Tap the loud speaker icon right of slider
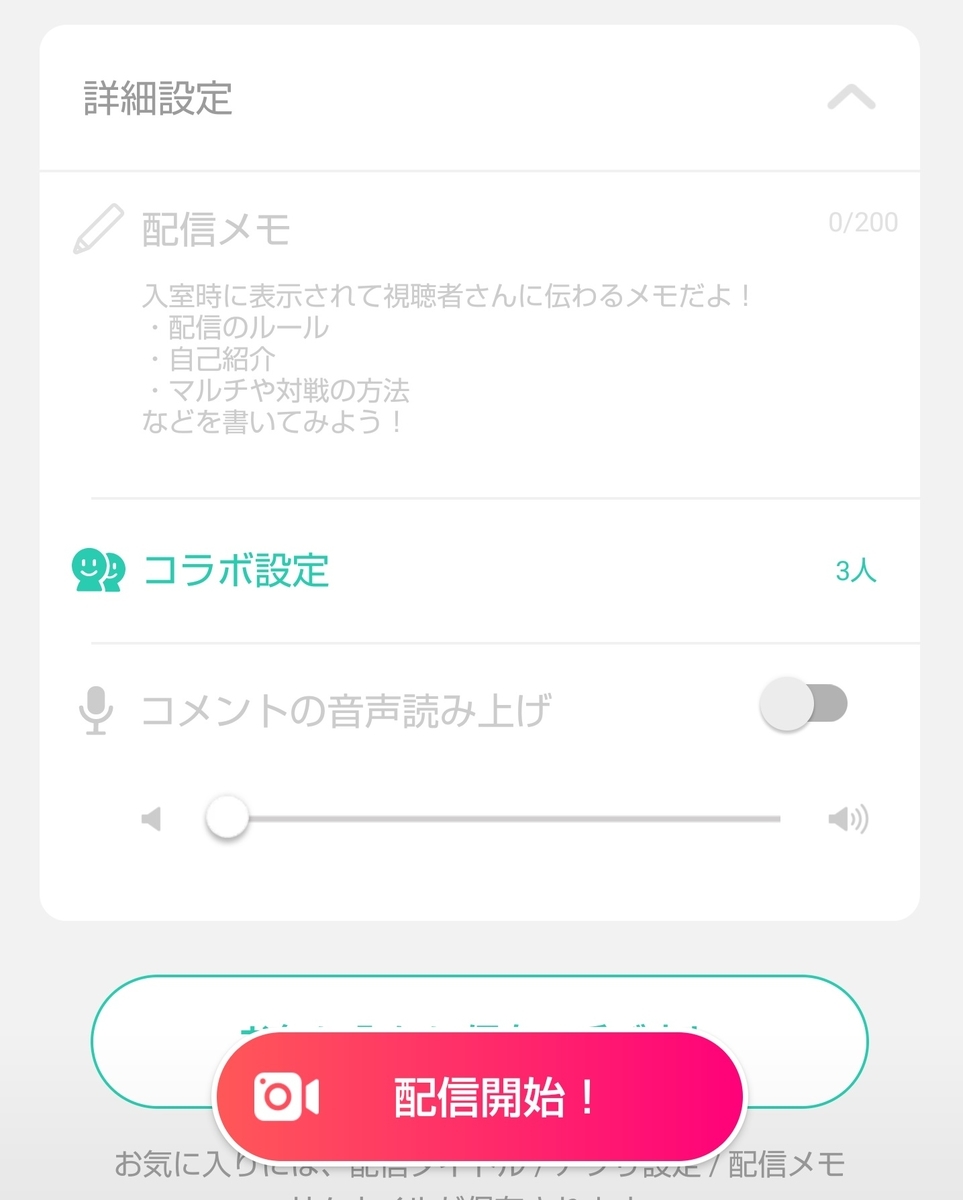Image resolution: width=963 pixels, height=1200 pixels. [x=850, y=818]
